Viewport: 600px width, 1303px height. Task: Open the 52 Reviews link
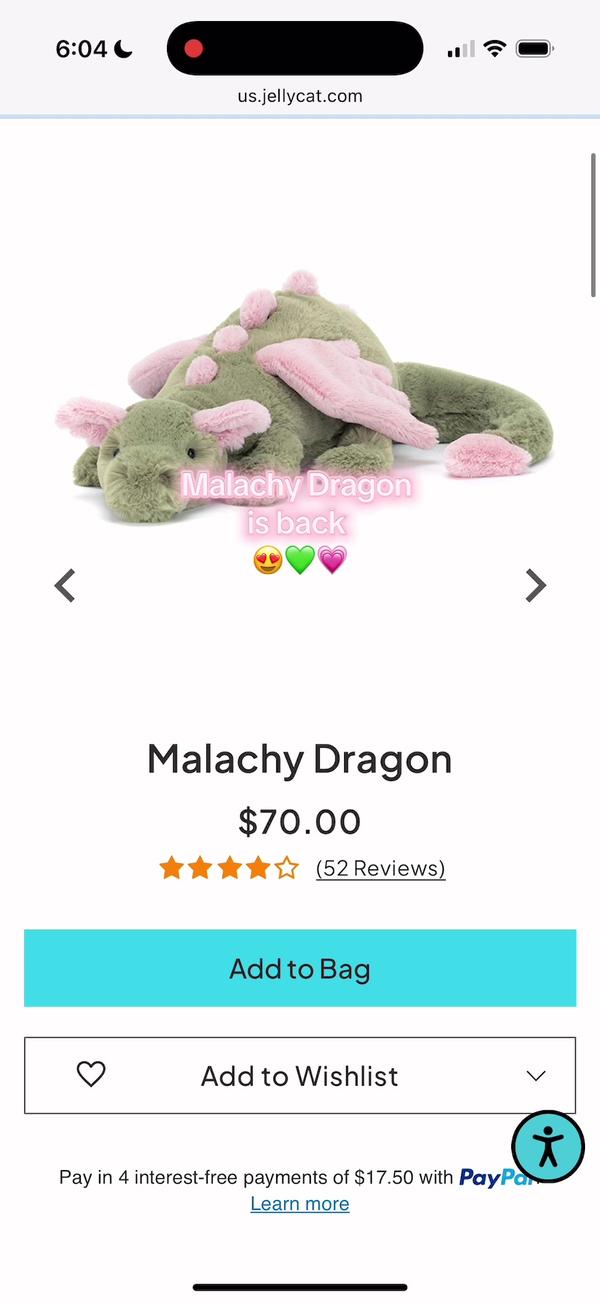pyautogui.click(x=380, y=868)
